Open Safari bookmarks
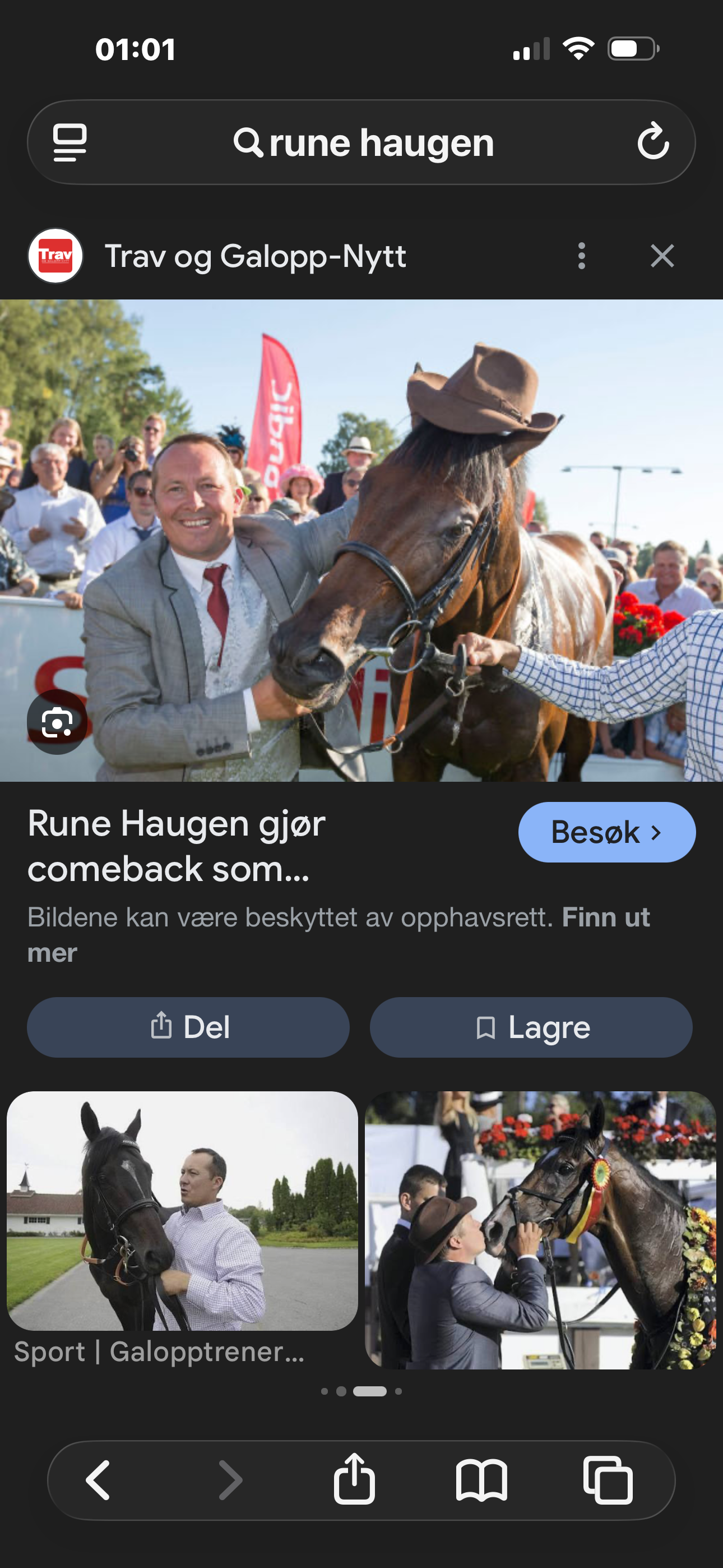Image resolution: width=723 pixels, height=1568 pixels. pyautogui.click(x=481, y=1480)
